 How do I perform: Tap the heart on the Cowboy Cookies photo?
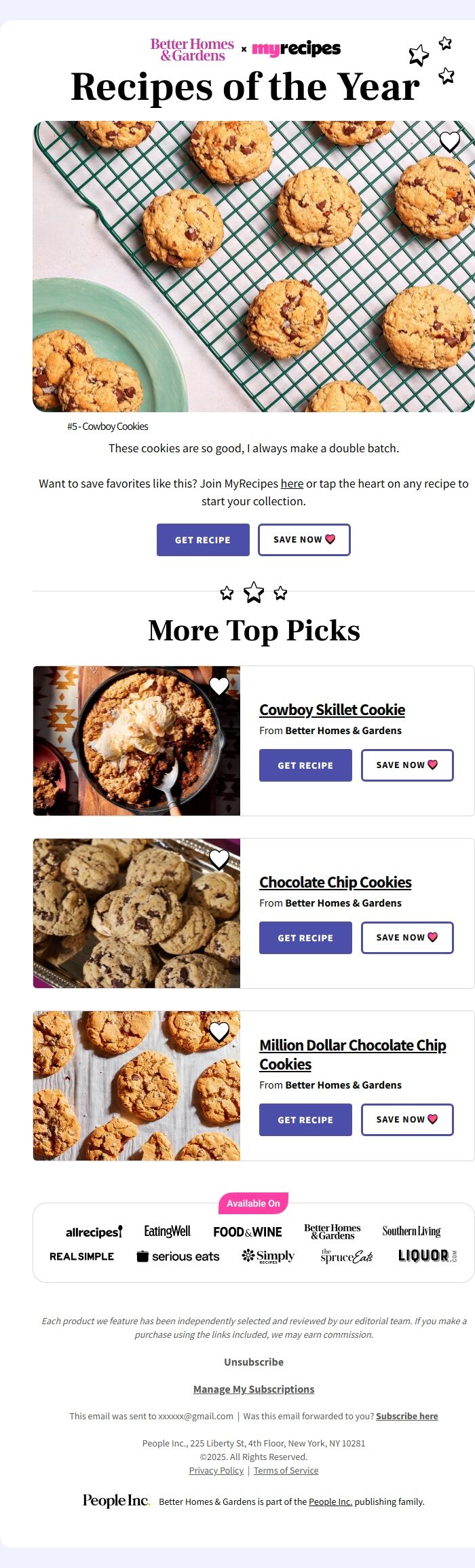(x=449, y=142)
